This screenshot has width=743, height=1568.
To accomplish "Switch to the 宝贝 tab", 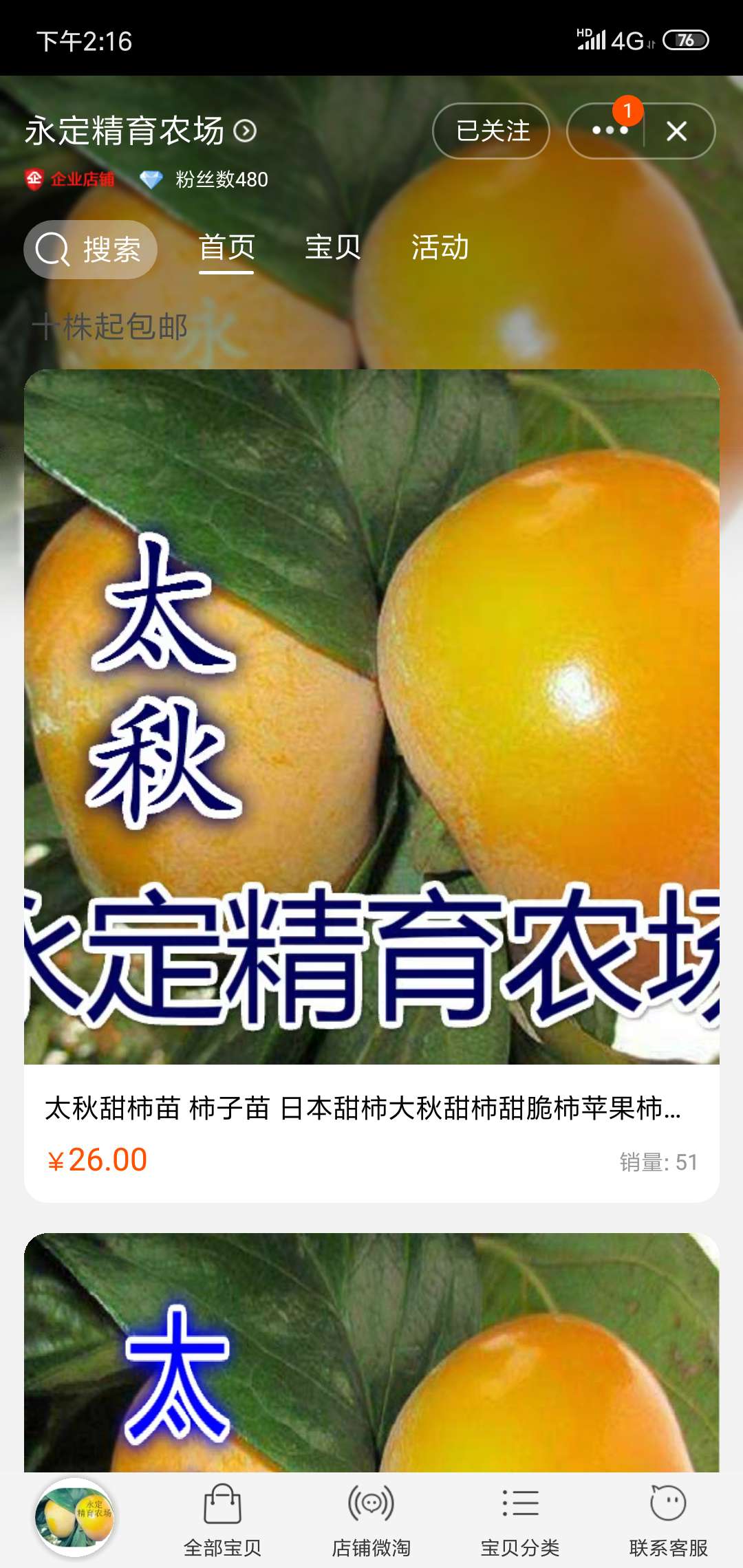I will 333,248.
